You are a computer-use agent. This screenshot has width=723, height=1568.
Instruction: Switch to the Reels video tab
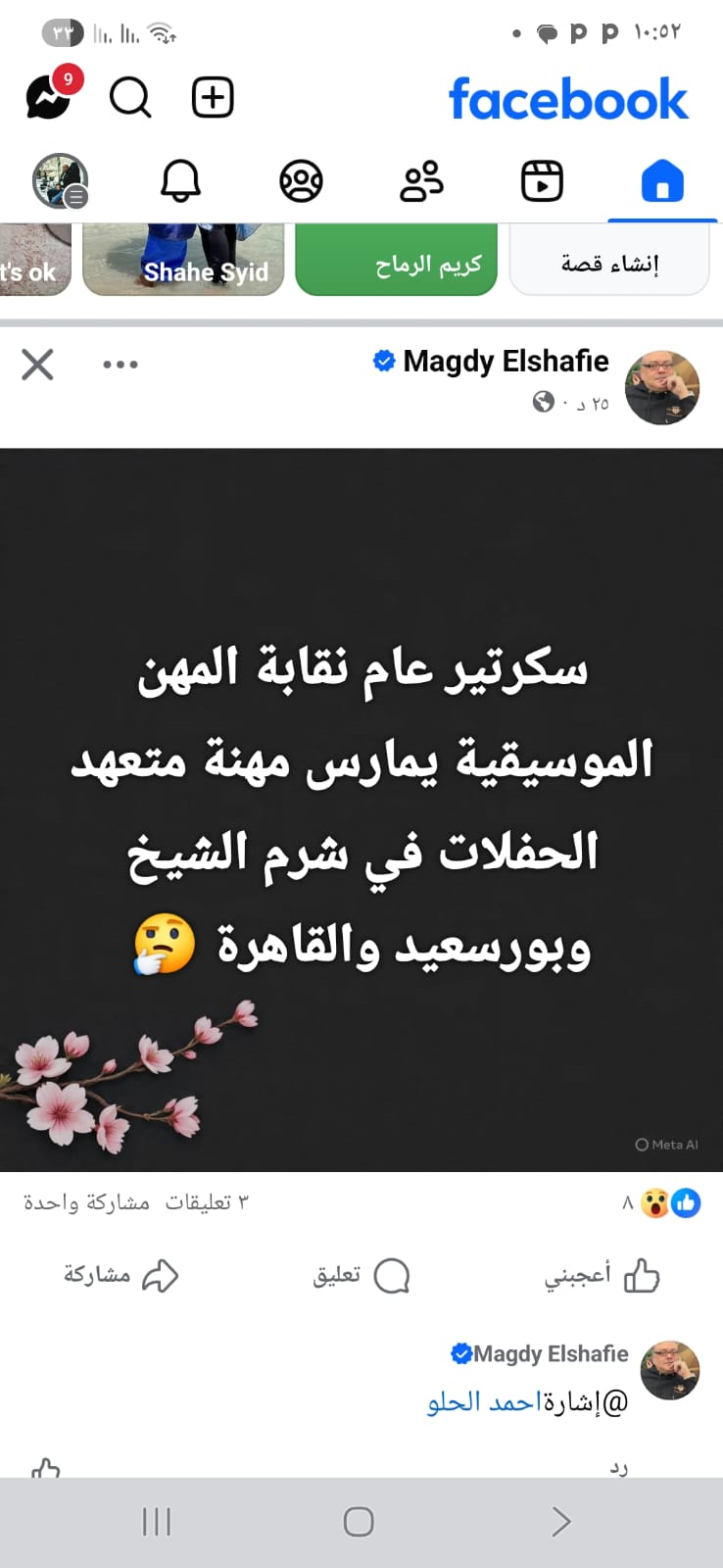pyautogui.click(x=542, y=181)
